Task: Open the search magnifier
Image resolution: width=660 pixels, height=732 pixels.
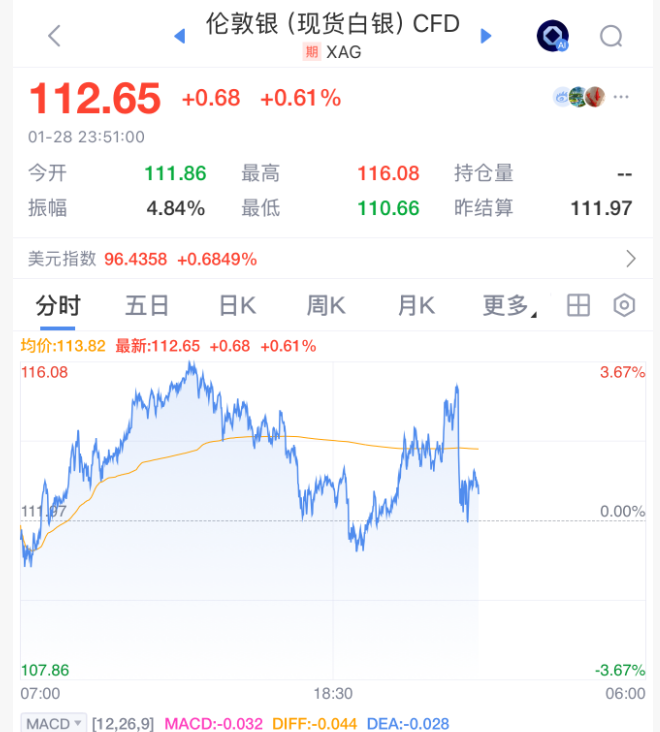Action: pyautogui.click(x=611, y=37)
